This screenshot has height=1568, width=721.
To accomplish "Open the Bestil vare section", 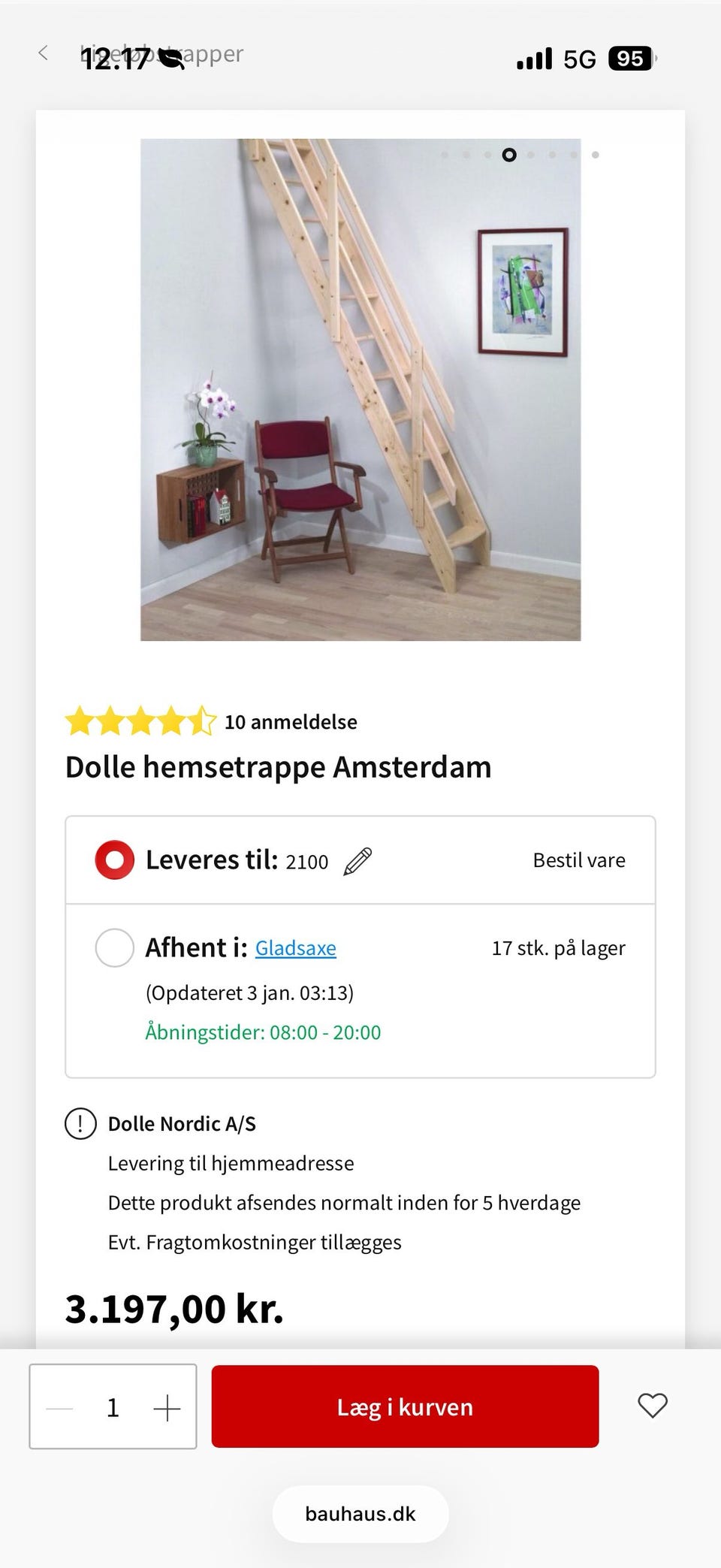I will tap(578, 860).
